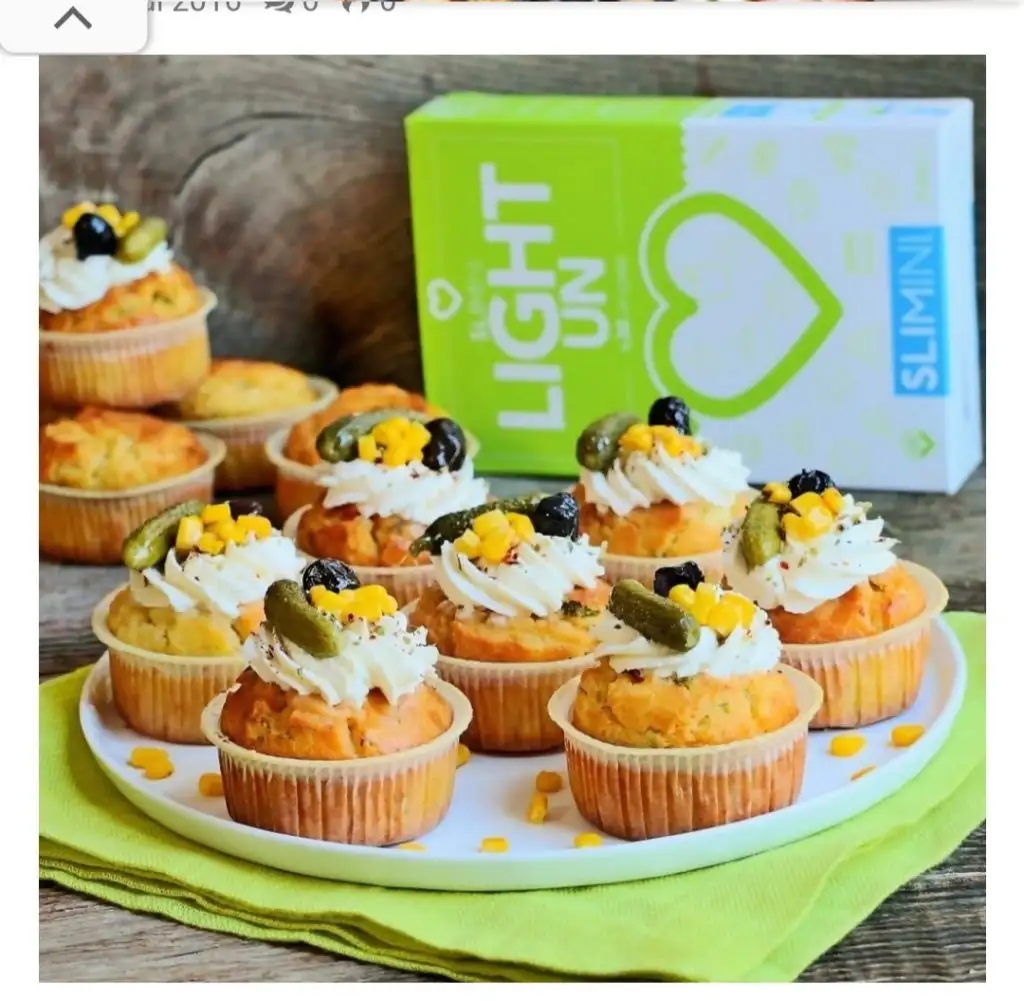Tap the up-chevron collapse button
This screenshot has height=1002, width=1024.
pos(72,20)
